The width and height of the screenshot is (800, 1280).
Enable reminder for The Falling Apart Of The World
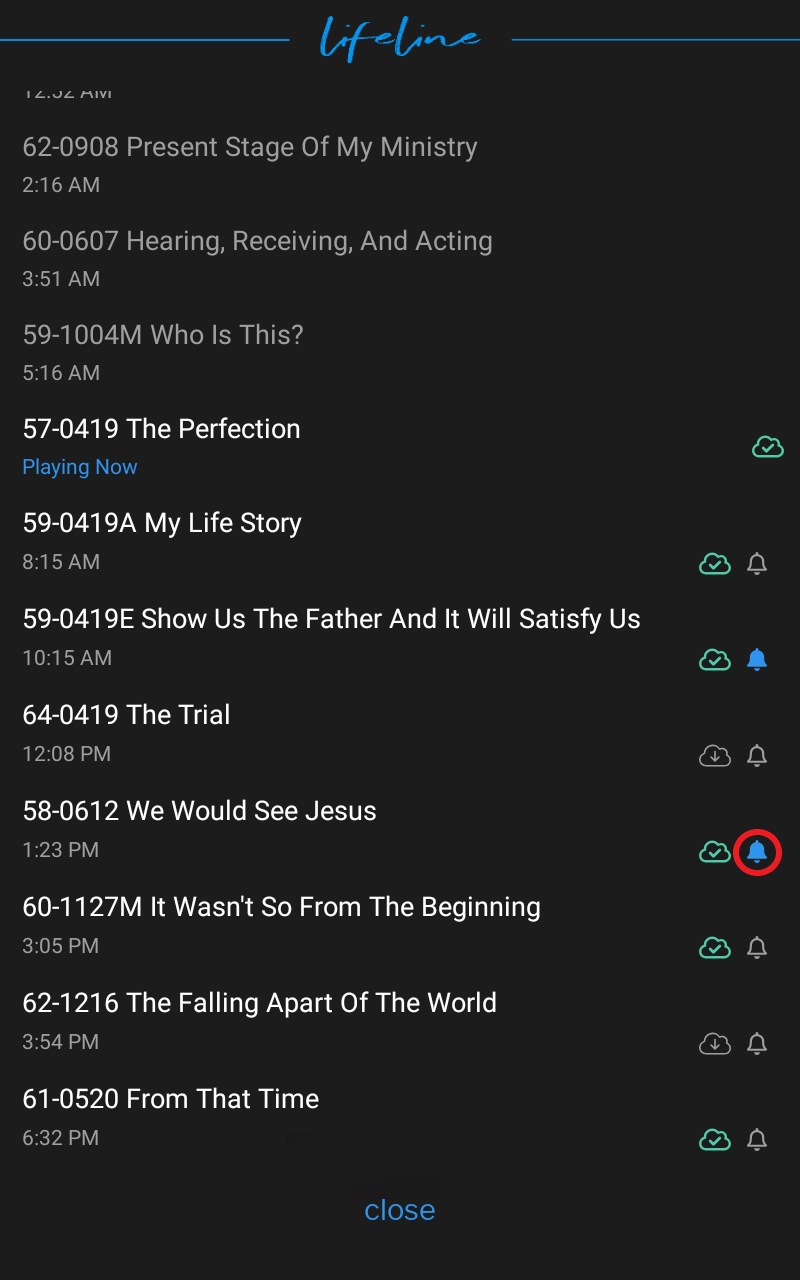757,1044
